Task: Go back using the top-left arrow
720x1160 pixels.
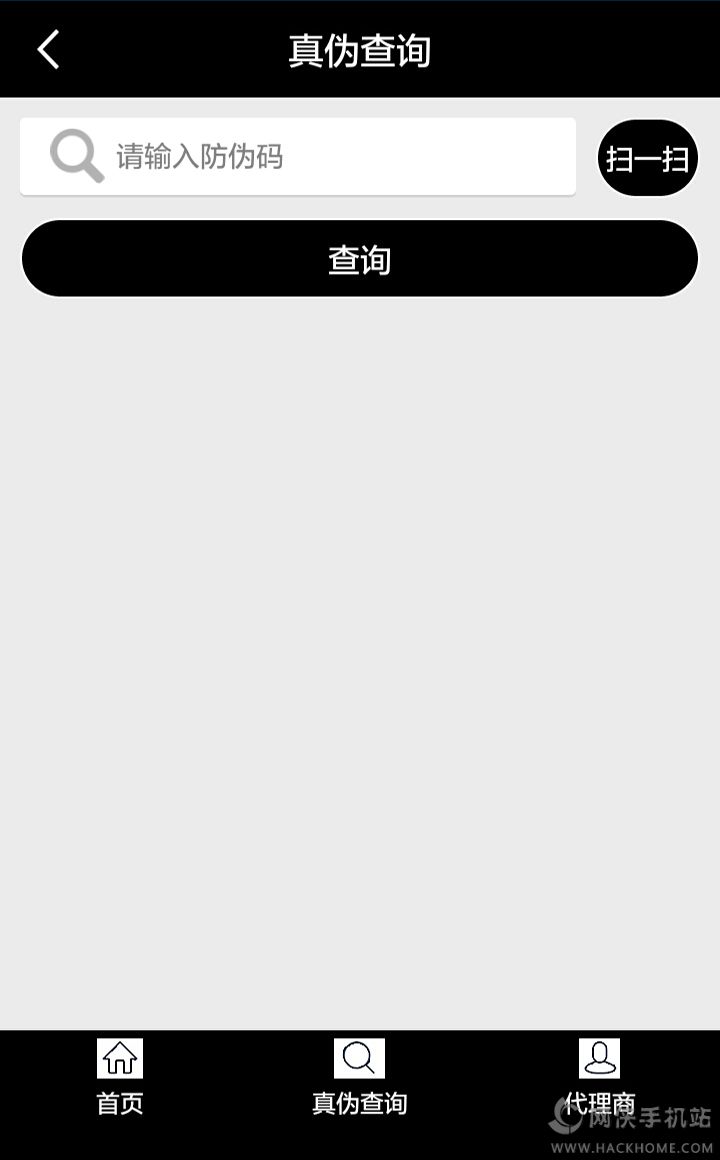Action: [48, 49]
